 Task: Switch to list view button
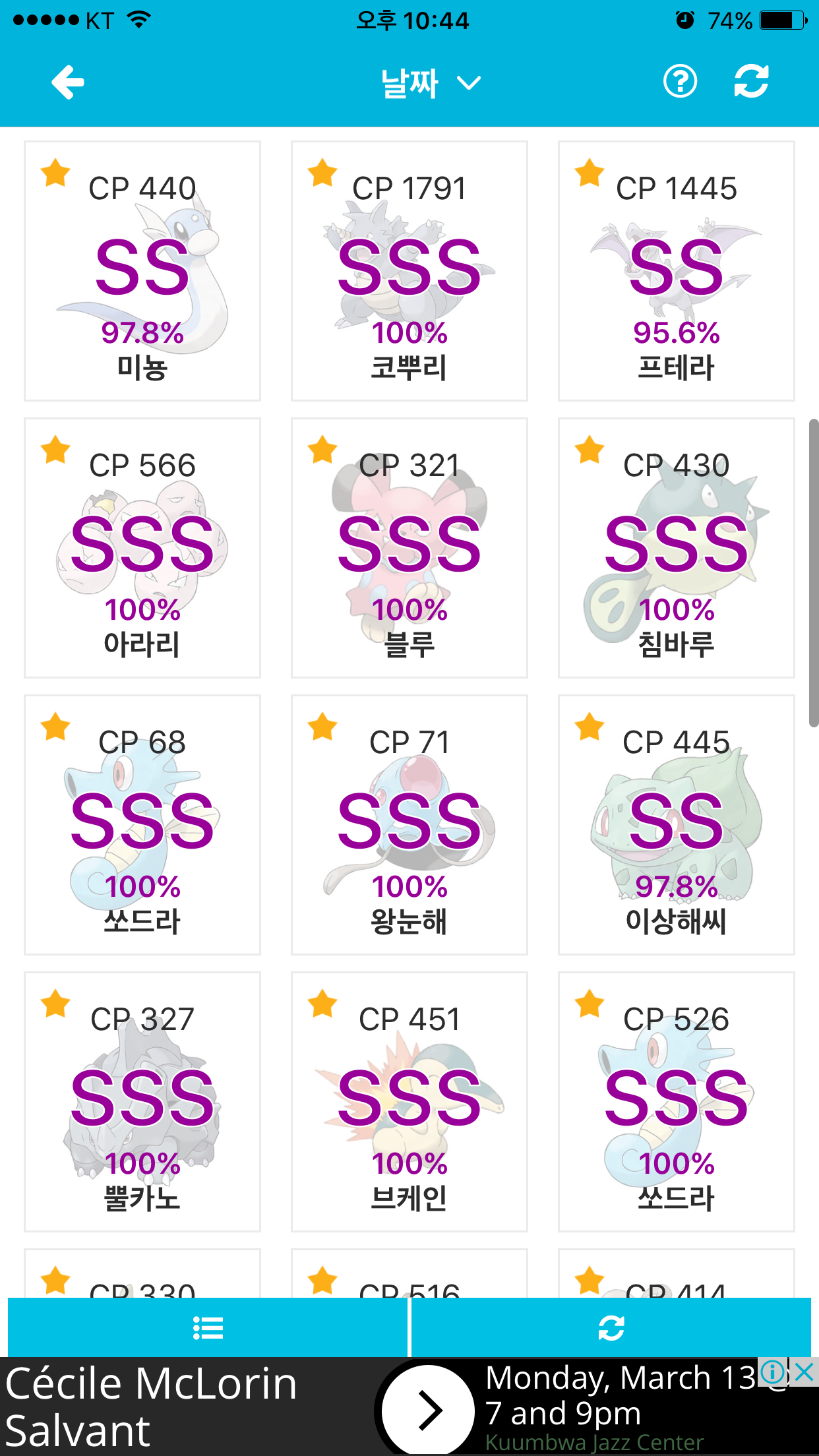pos(208,1327)
